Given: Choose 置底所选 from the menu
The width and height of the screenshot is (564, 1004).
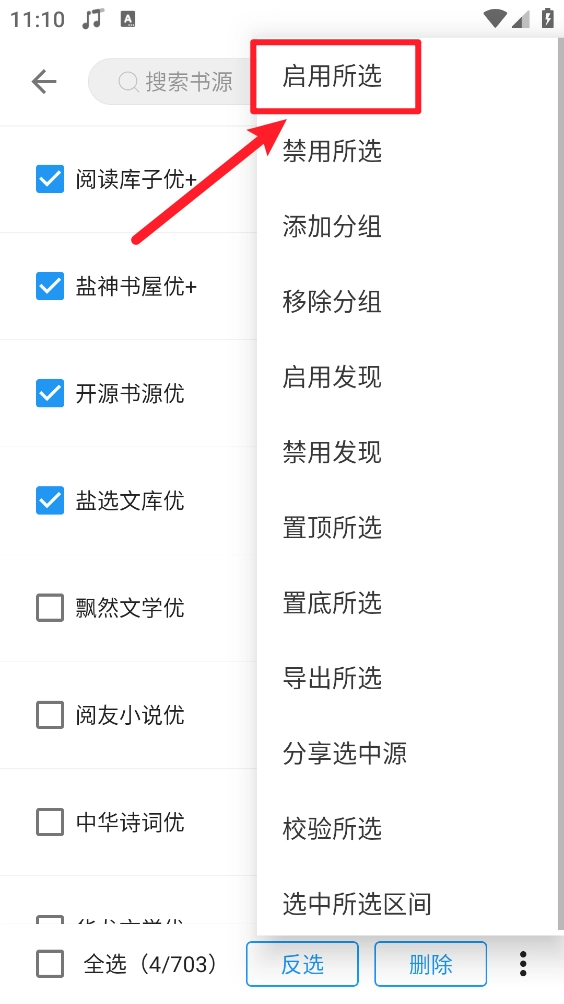Looking at the screenshot, I should tap(332, 603).
